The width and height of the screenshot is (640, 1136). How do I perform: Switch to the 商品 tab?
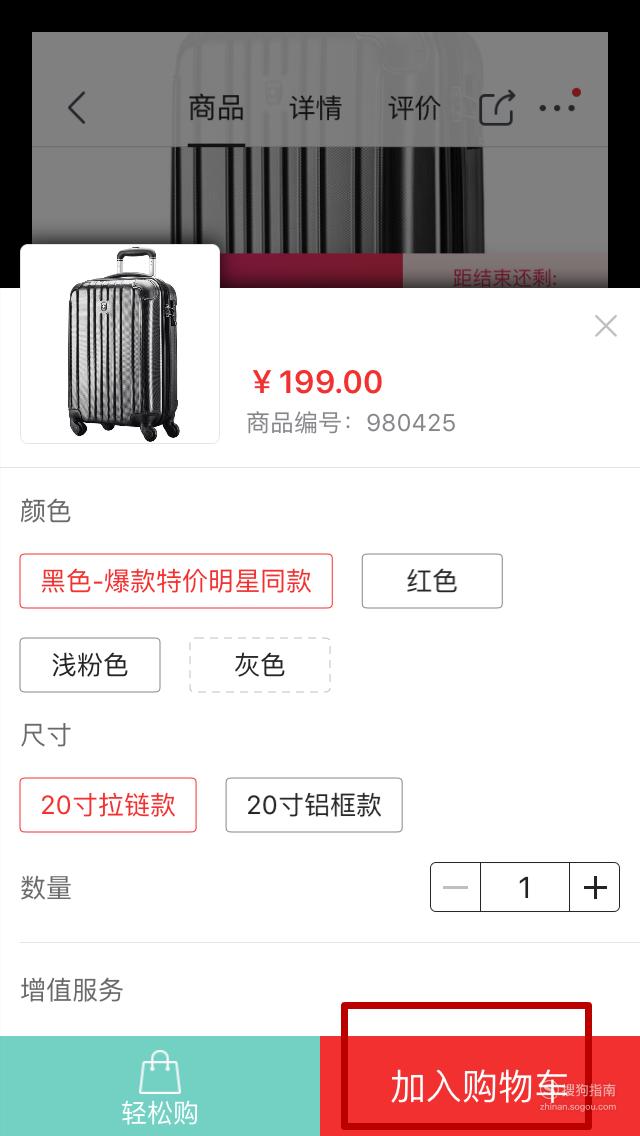coord(216,108)
